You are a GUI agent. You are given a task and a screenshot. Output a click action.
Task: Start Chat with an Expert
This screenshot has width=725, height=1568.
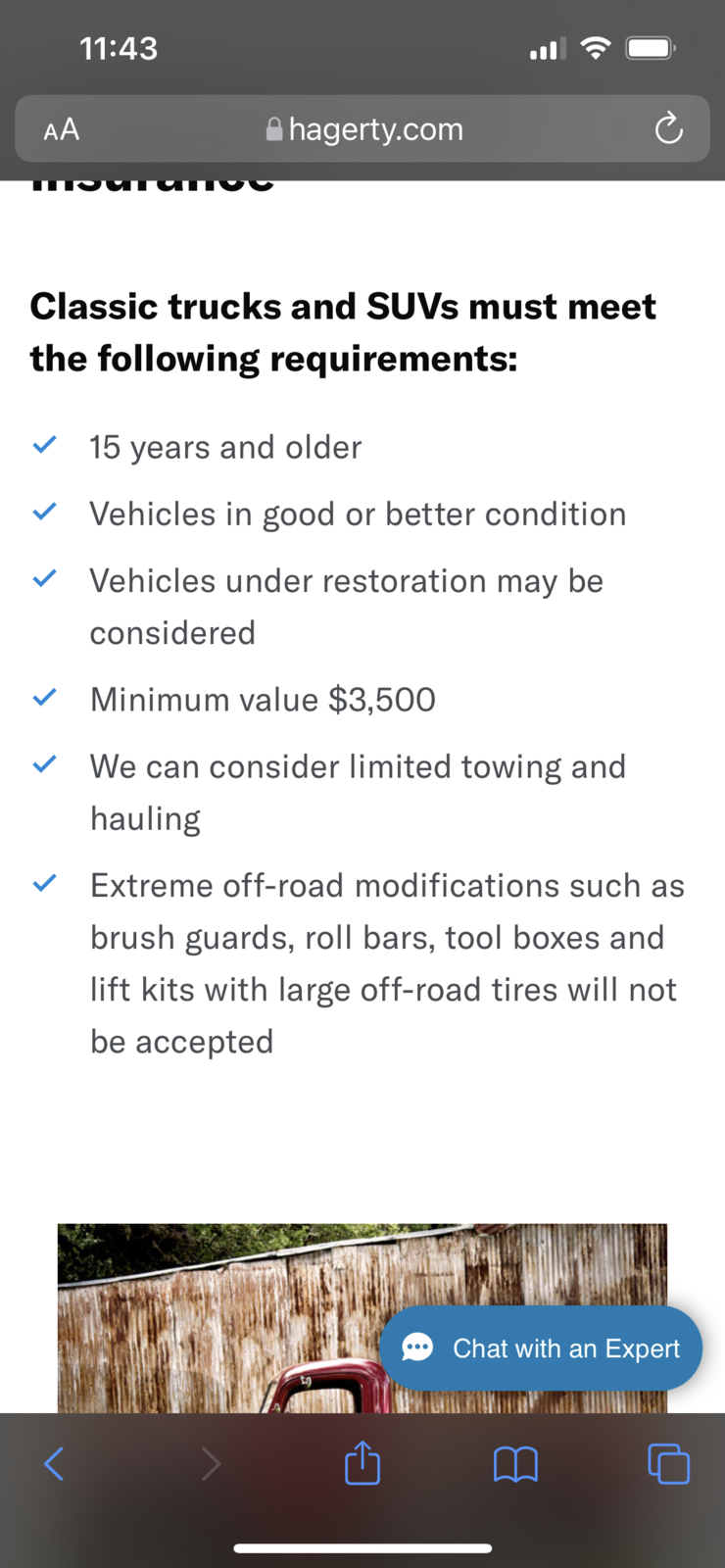pos(541,1348)
